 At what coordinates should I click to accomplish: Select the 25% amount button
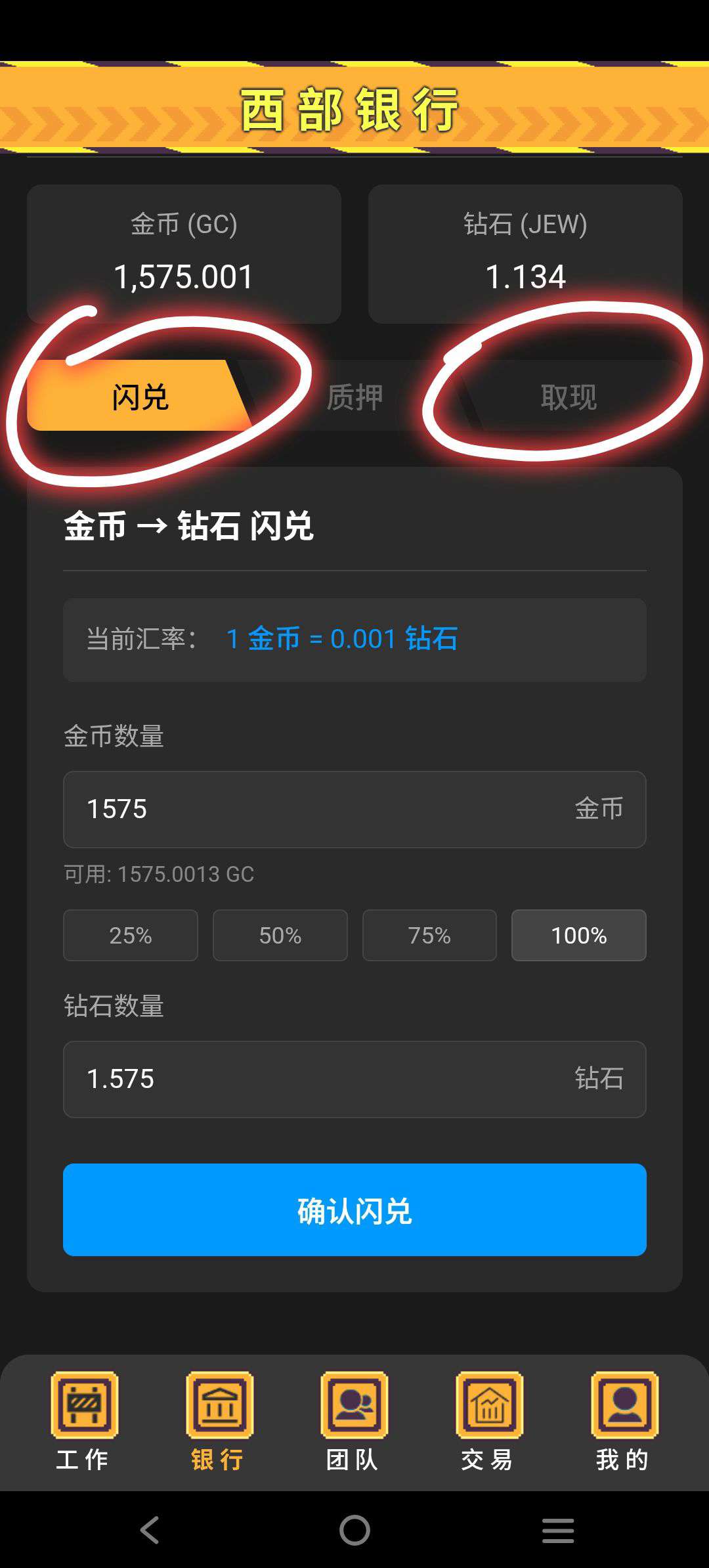(x=131, y=935)
